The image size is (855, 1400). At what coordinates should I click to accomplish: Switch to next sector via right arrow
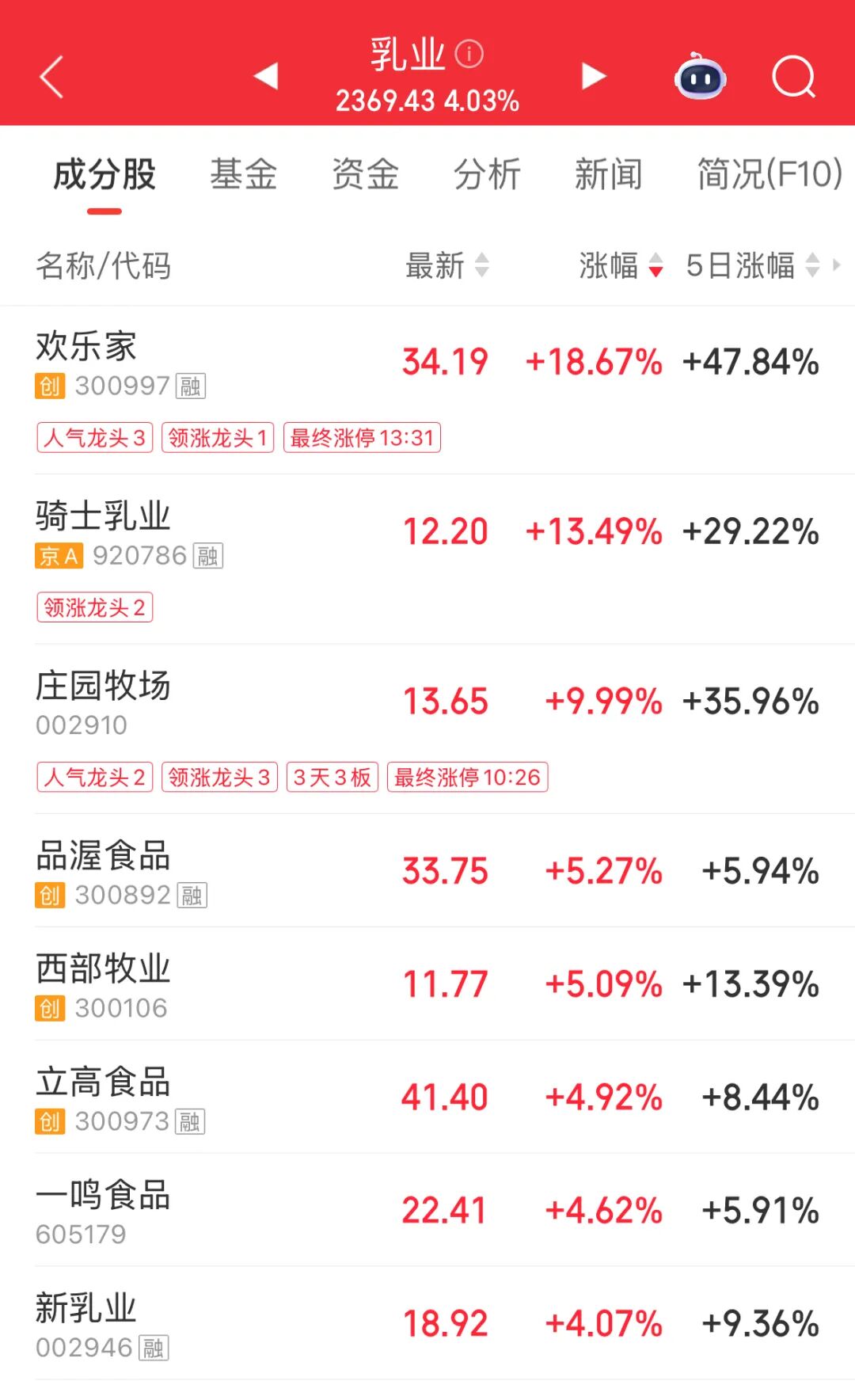tap(592, 76)
